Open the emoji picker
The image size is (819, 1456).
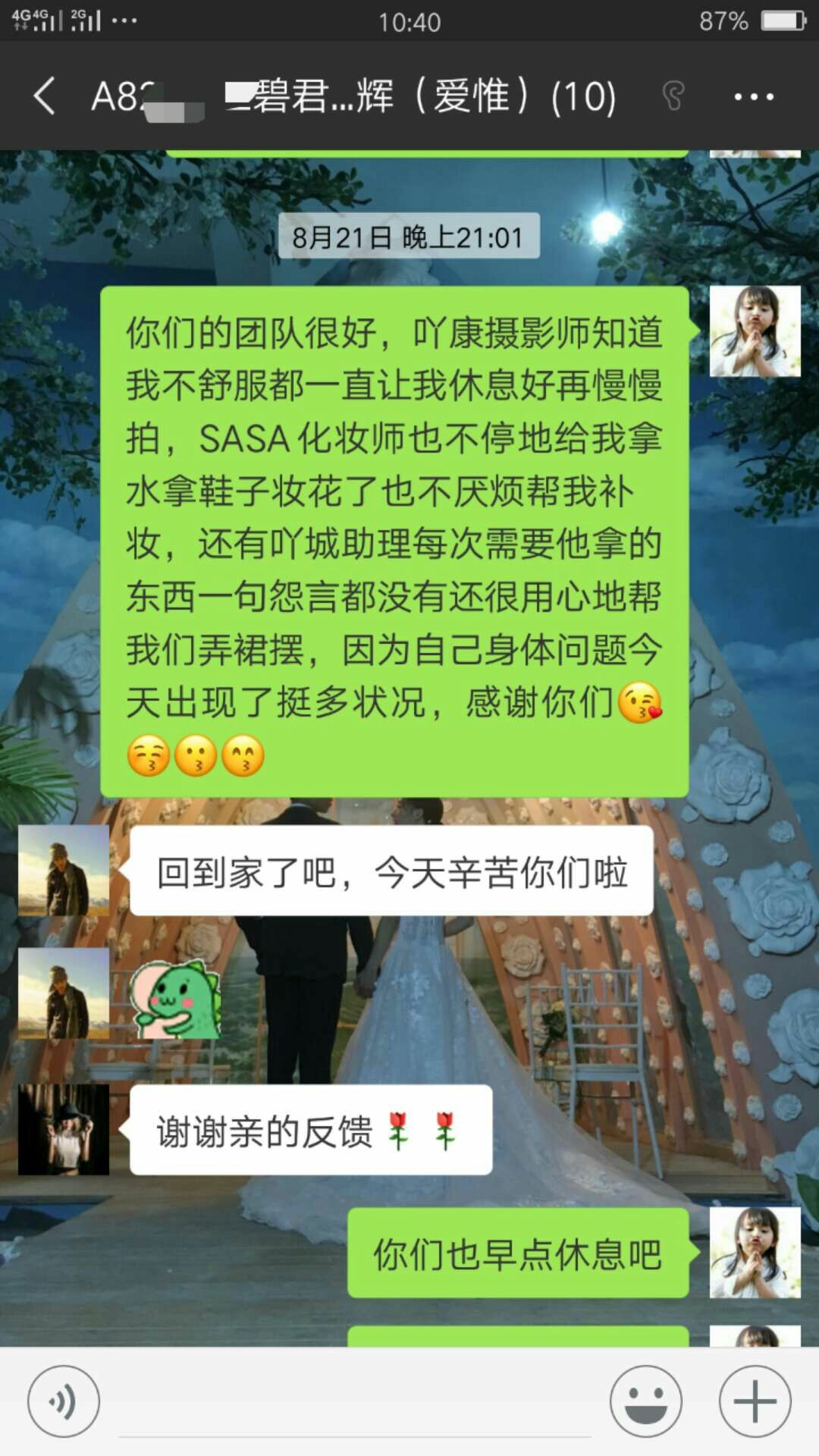coord(646,1401)
